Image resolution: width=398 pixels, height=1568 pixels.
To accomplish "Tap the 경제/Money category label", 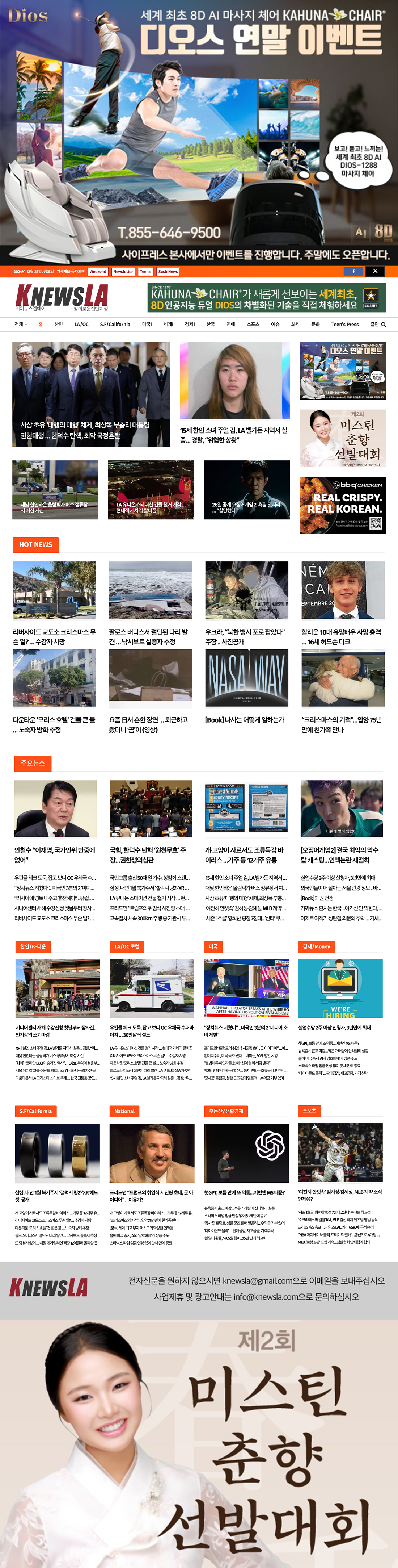I will tap(316, 946).
